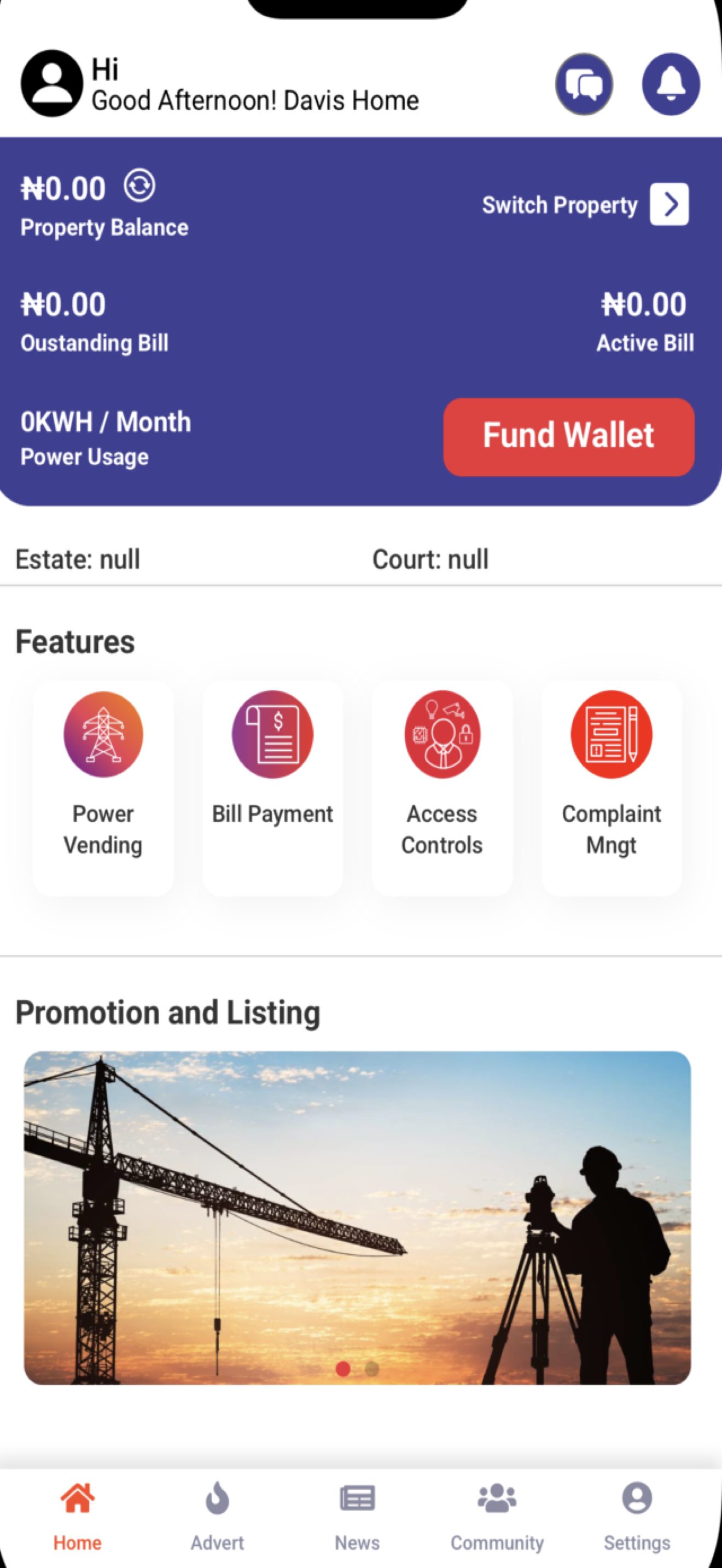The image size is (722, 1568).
Task: Select Home in the bottom navigation
Action: click(77, 1516)
